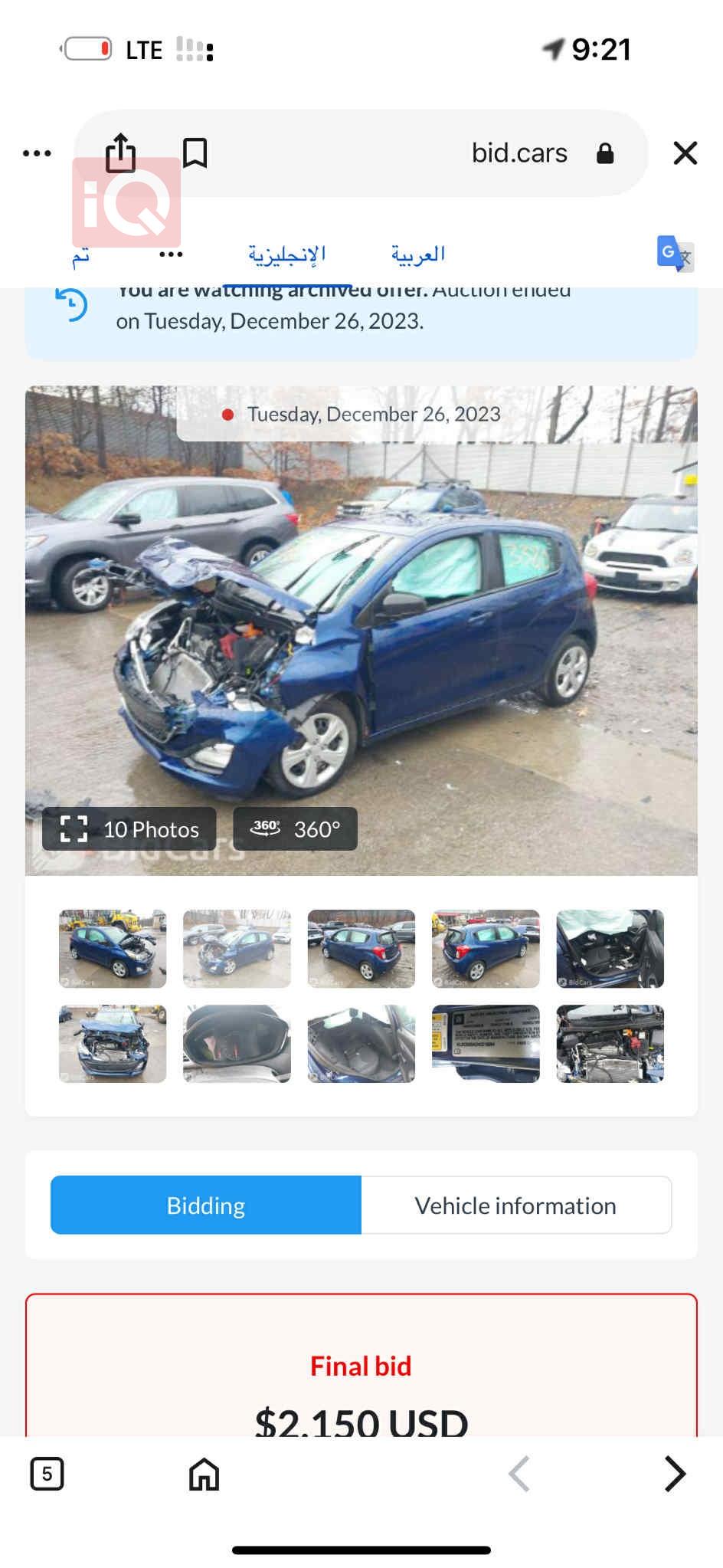Go forward with the right arrow
The height and width of the screenshot is (1568, 723).
click(674, 1474)
